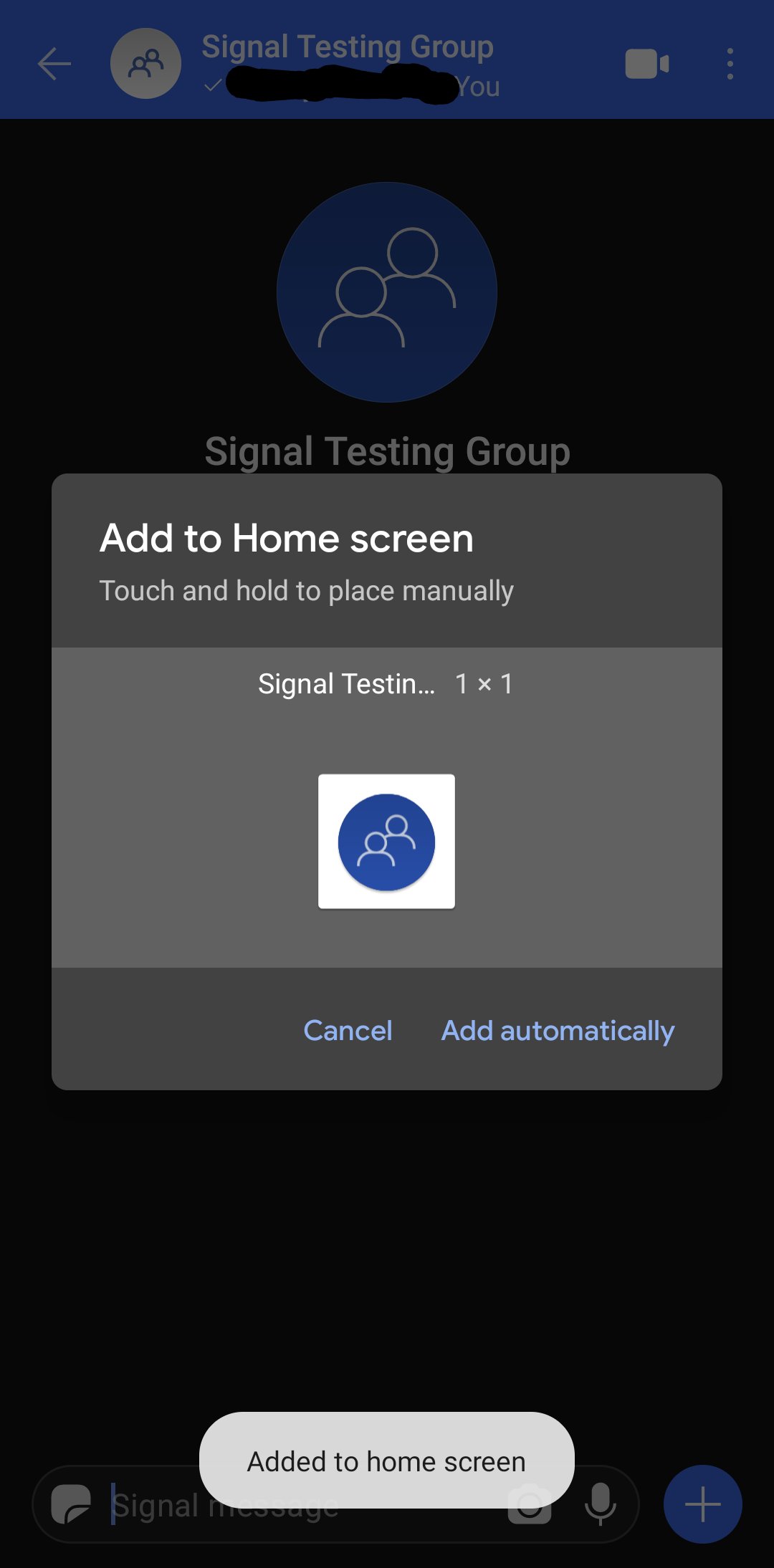Select the 1 x 1 widget size label
The height and width of the screenshot is (1568, 774).
tap(484, 683)
